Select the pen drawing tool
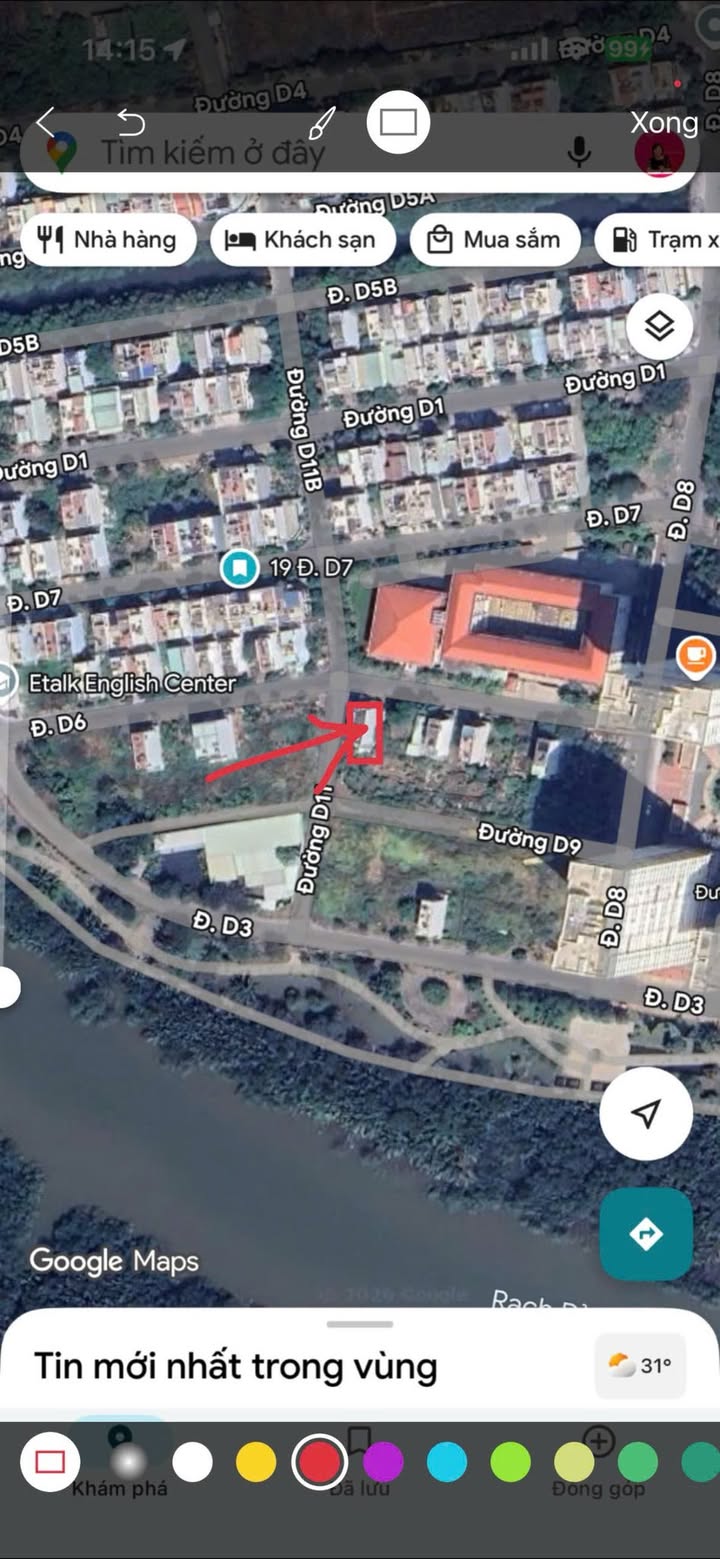Viewport: 720px width, 1559px height. point(321,123)
